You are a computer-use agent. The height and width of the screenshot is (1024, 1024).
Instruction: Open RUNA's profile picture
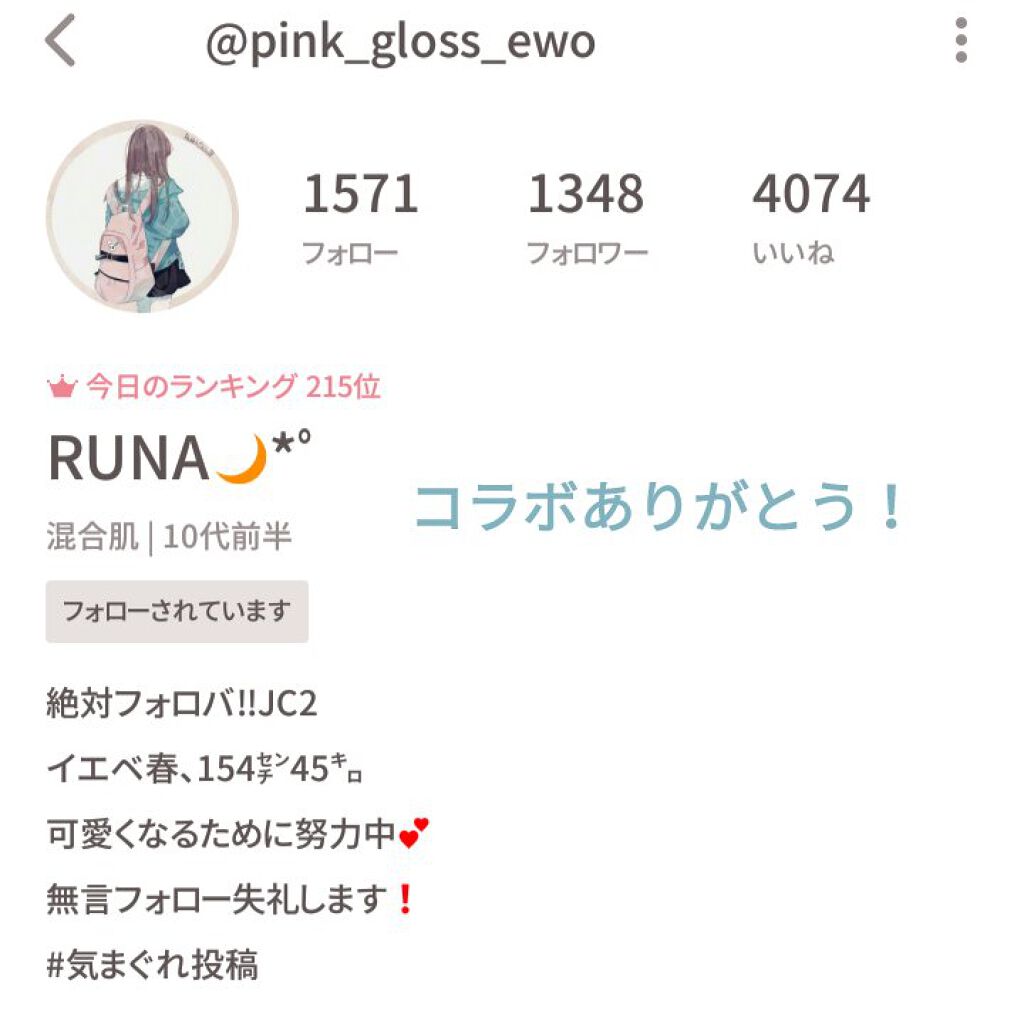coord(142,216)
